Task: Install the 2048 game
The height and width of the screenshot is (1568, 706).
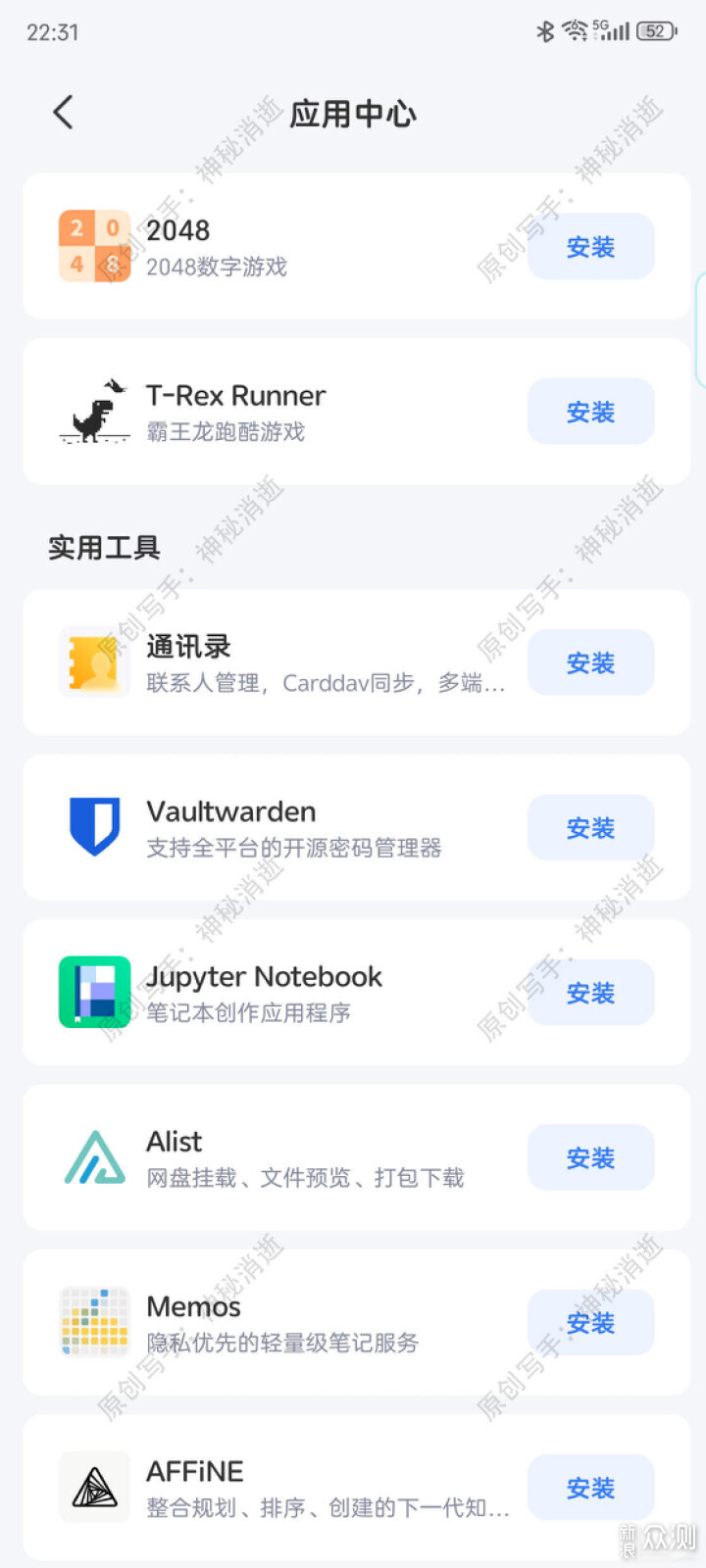Action: click(590, 247)
